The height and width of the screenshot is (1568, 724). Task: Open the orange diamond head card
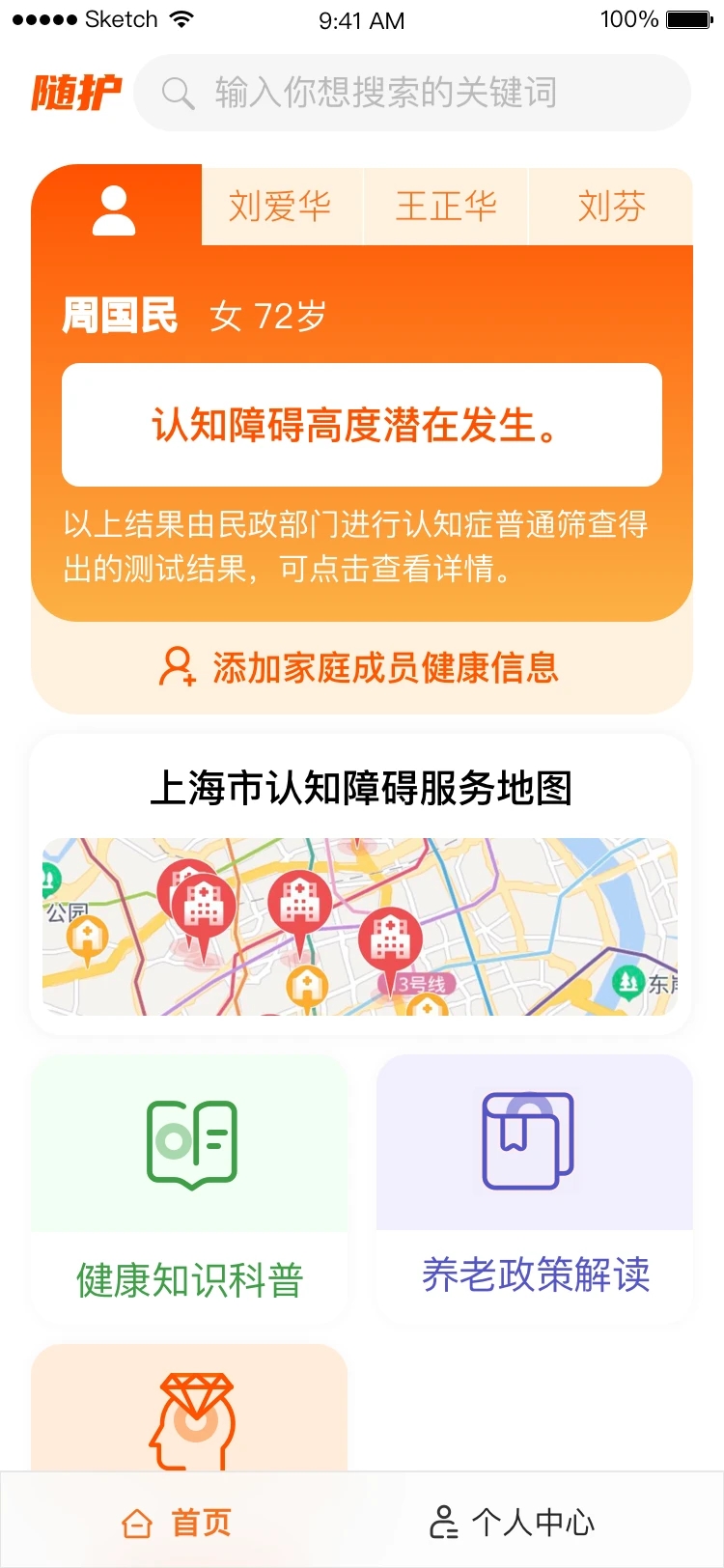(x=189, y=1408)
